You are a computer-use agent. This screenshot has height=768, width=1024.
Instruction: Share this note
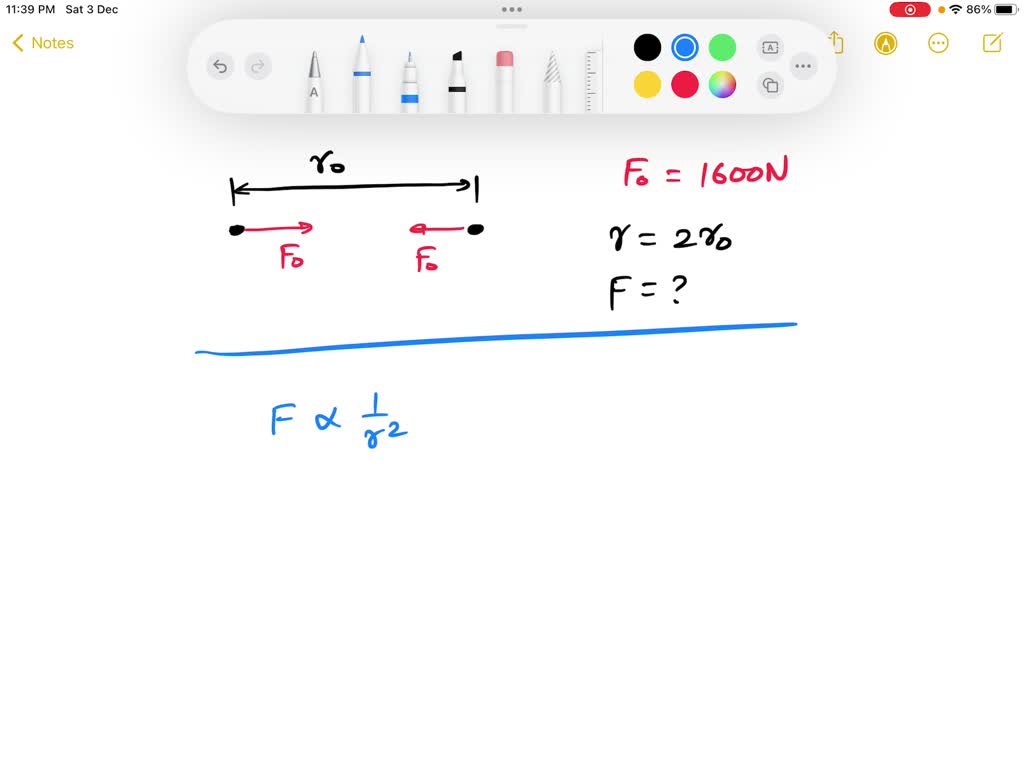pyautogui.click(x=837, y=43)
